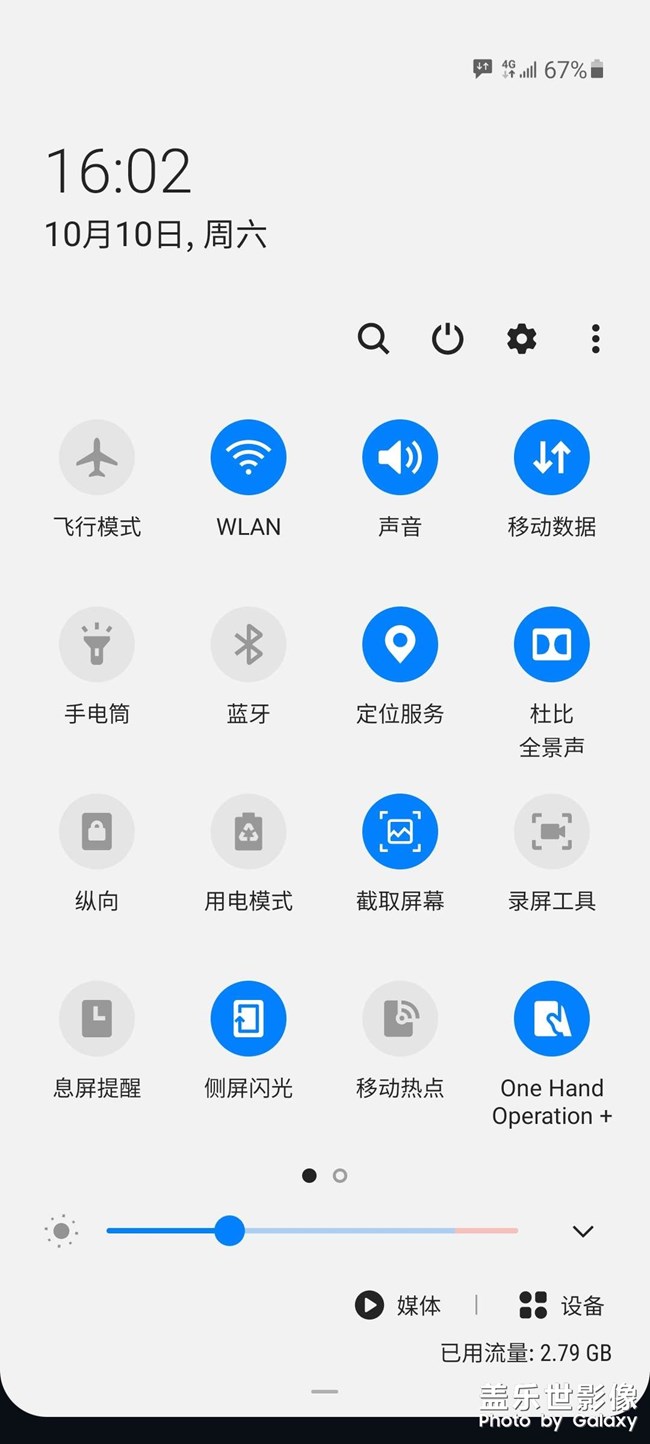Disable 移动数据 mobile data

click(552, 458)
